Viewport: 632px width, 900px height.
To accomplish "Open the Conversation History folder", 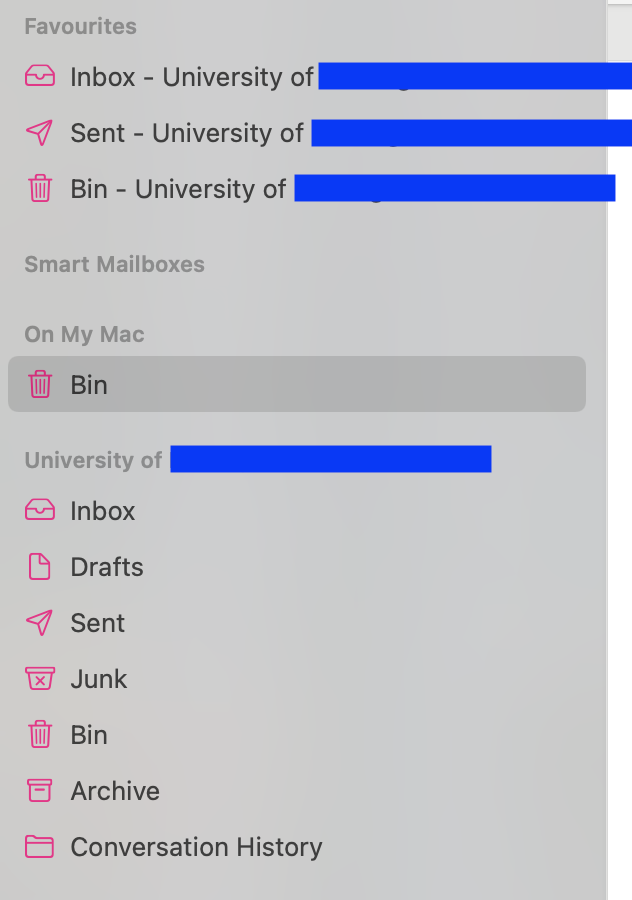I will 196,847.
